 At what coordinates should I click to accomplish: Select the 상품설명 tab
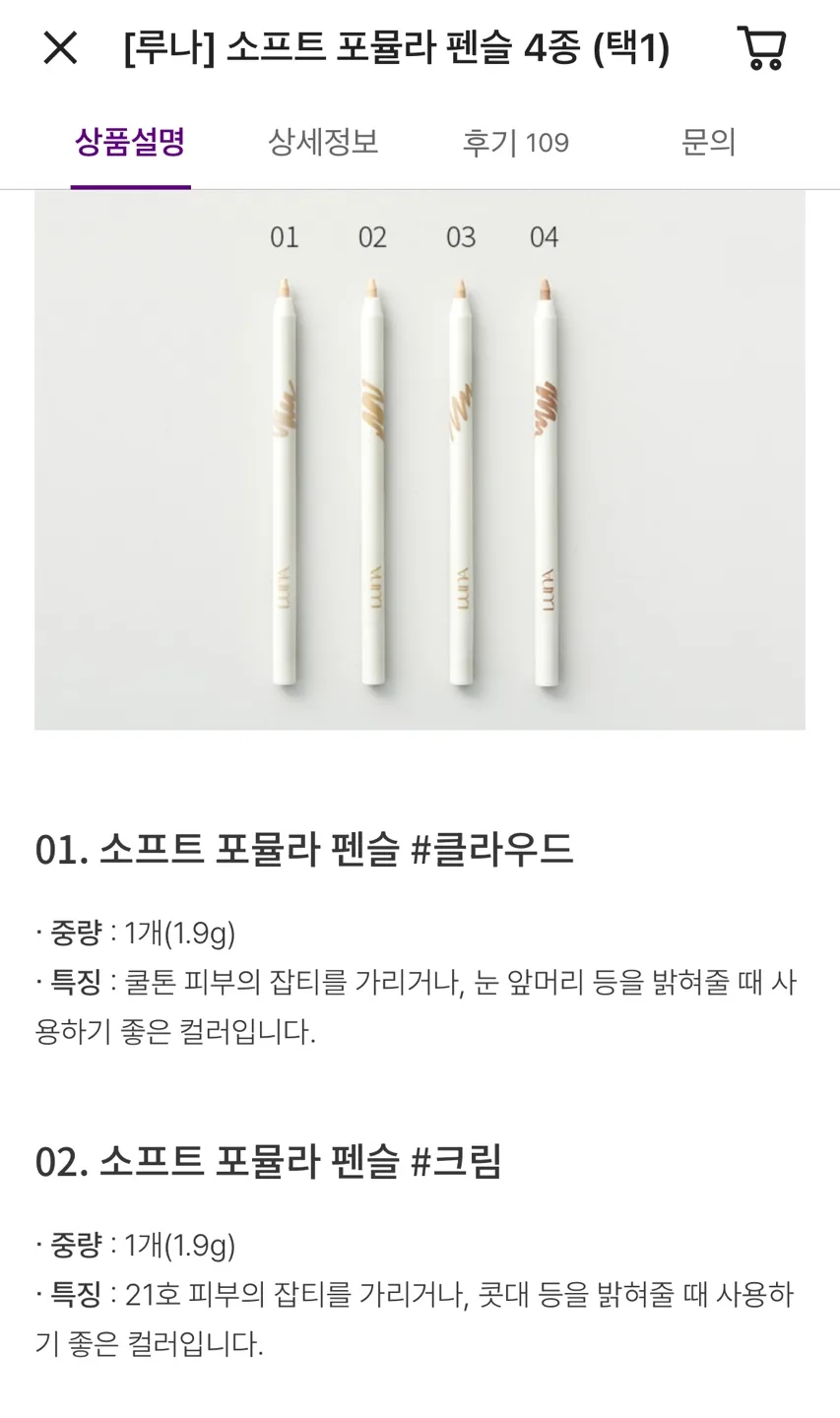pos(130,143)
